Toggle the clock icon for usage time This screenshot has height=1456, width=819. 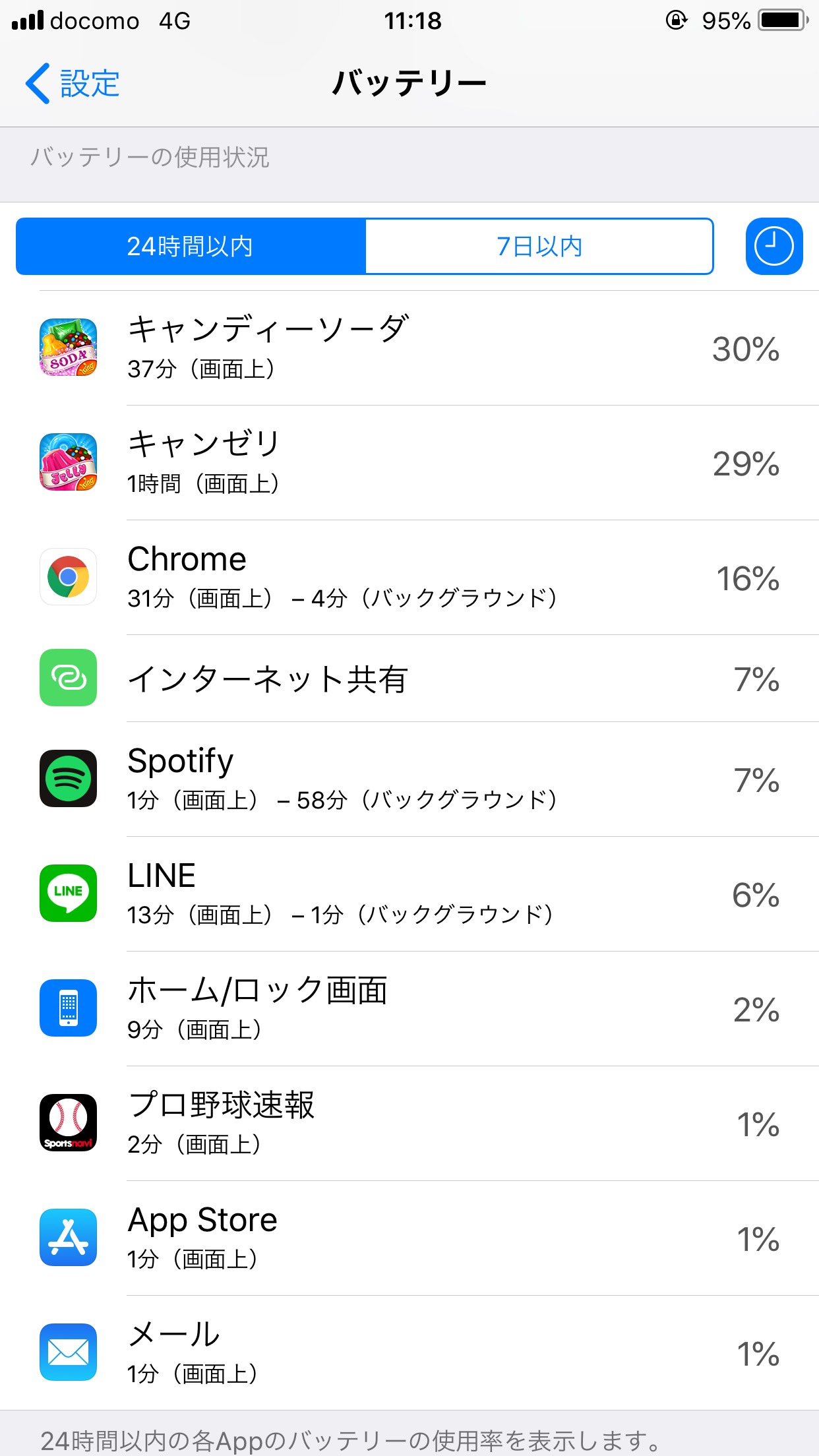click(x=773, y=246)
